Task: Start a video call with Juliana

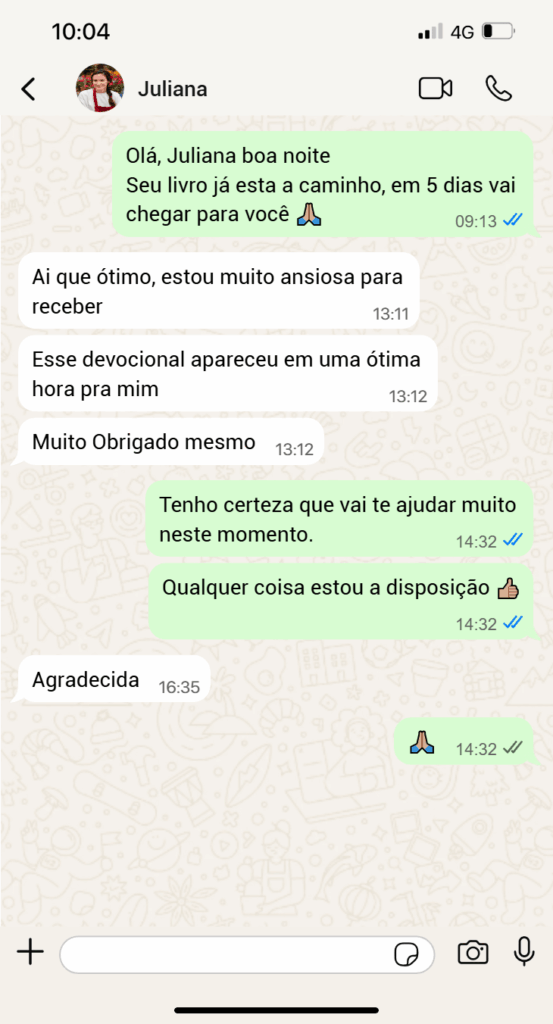Action: [435, 89]
